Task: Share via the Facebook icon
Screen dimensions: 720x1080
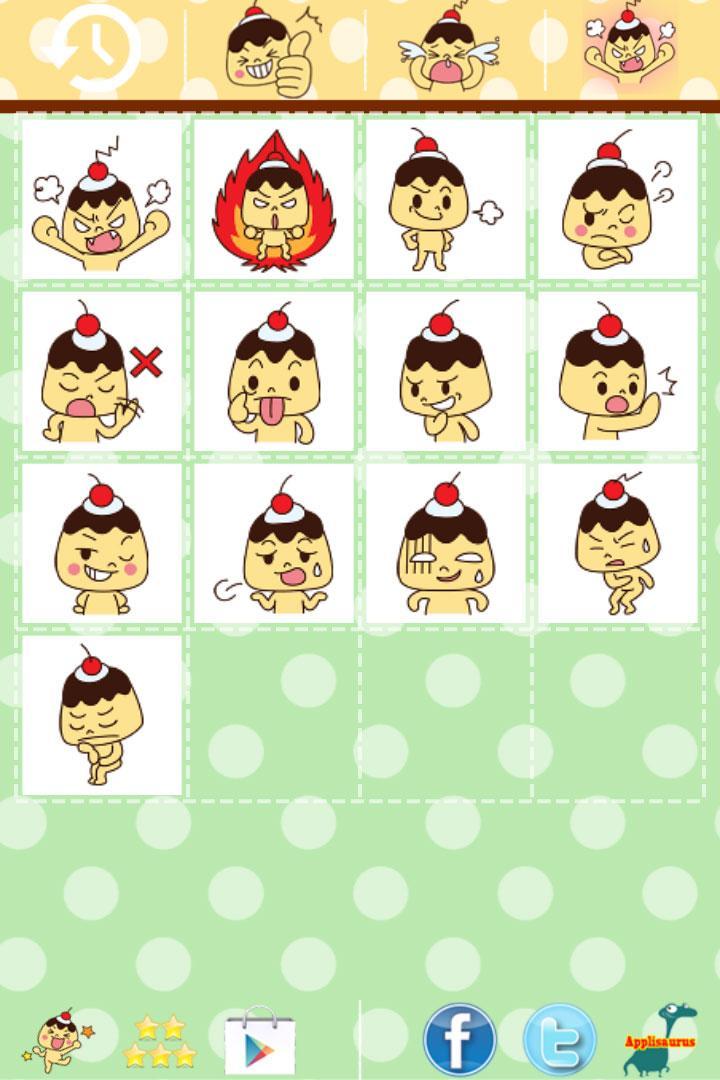Action: pyautogui.click(x=459, y=1042)
